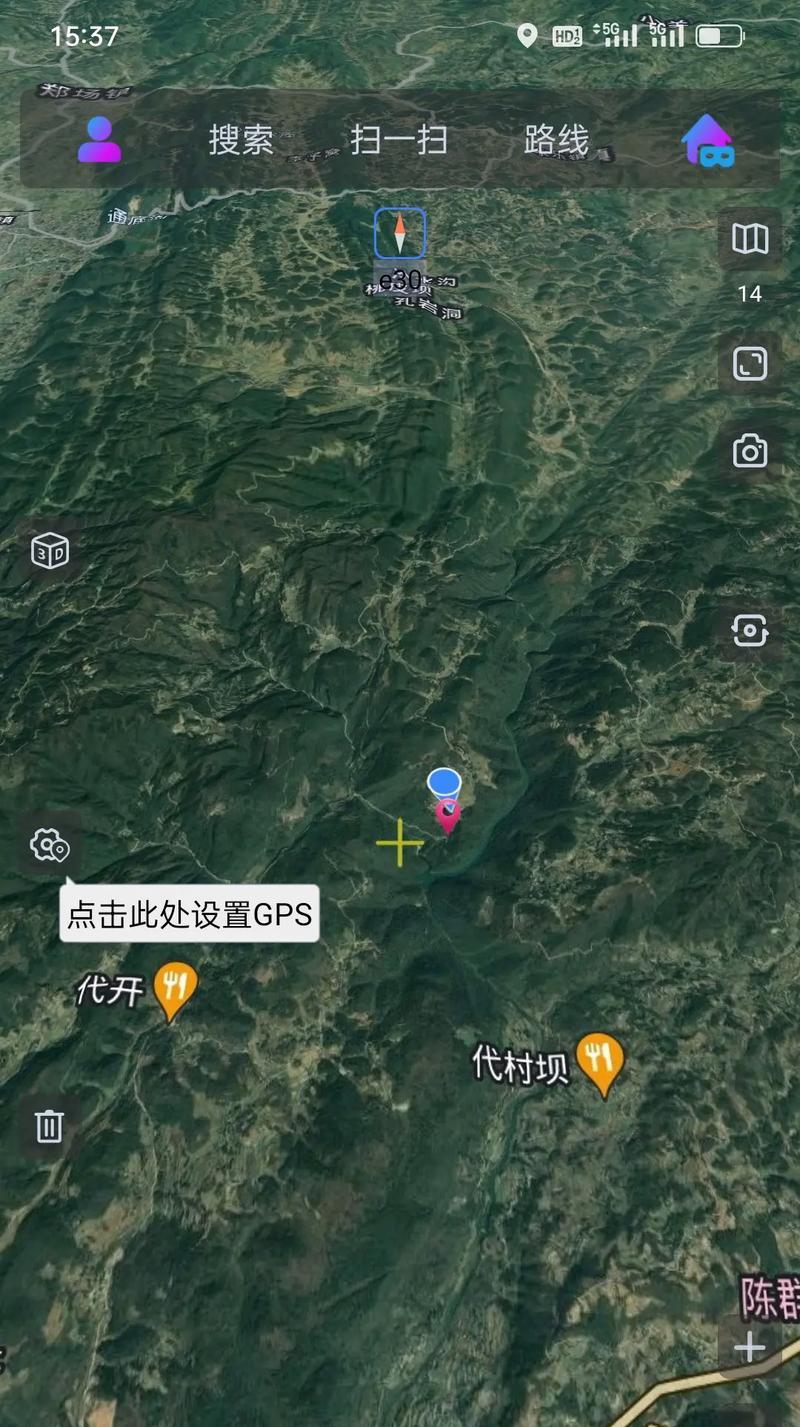Toggle fullscreen view icon

coord(750,363)
